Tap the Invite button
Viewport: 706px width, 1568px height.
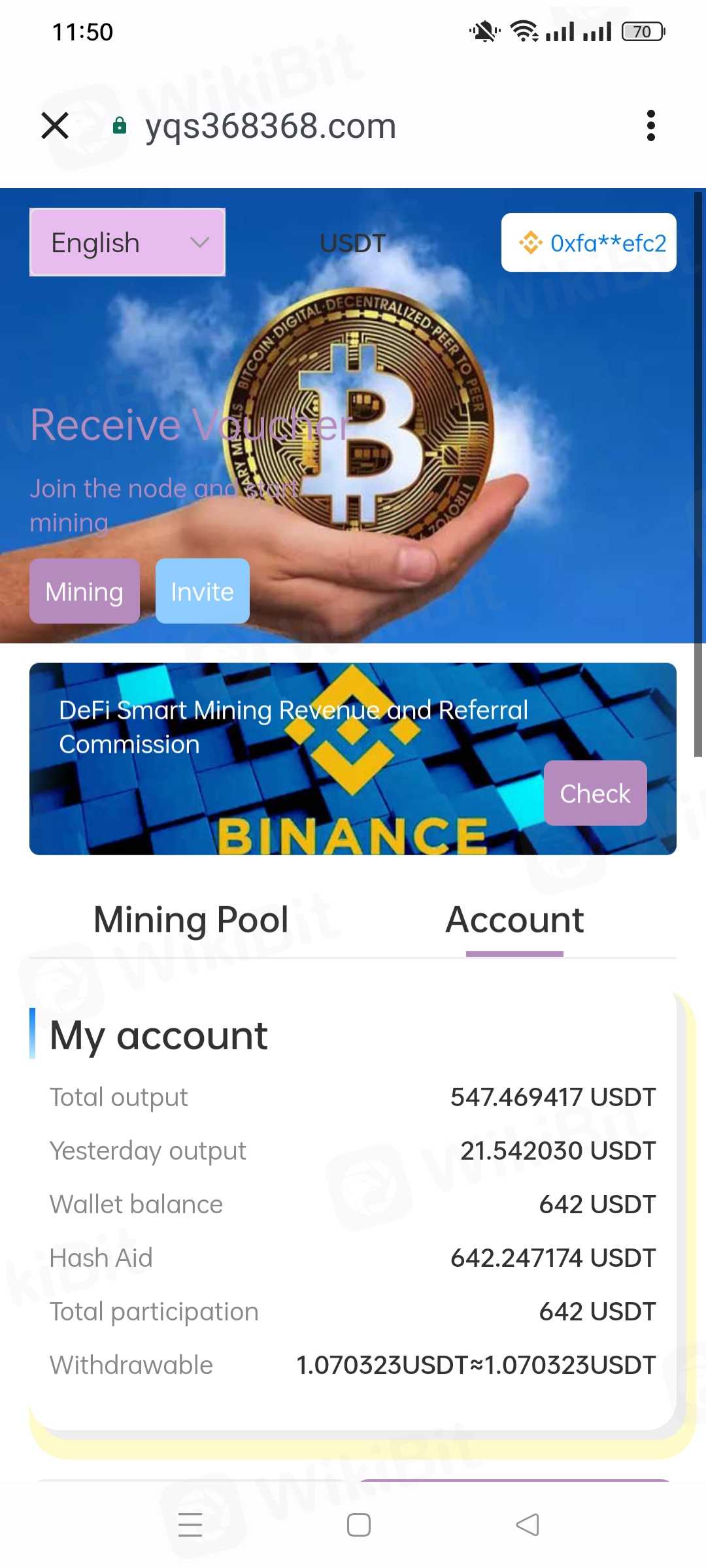(202, 591)
